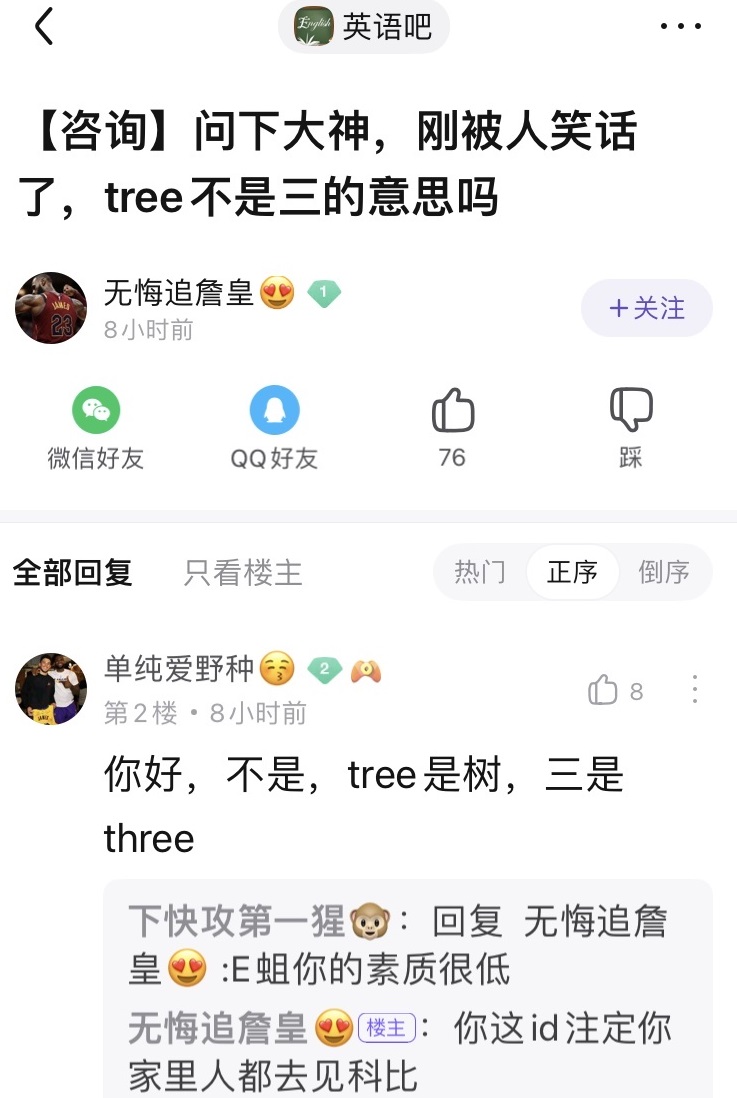
Task: Open the level badge next to 无悔追詹皇
Action: point(323,295)
